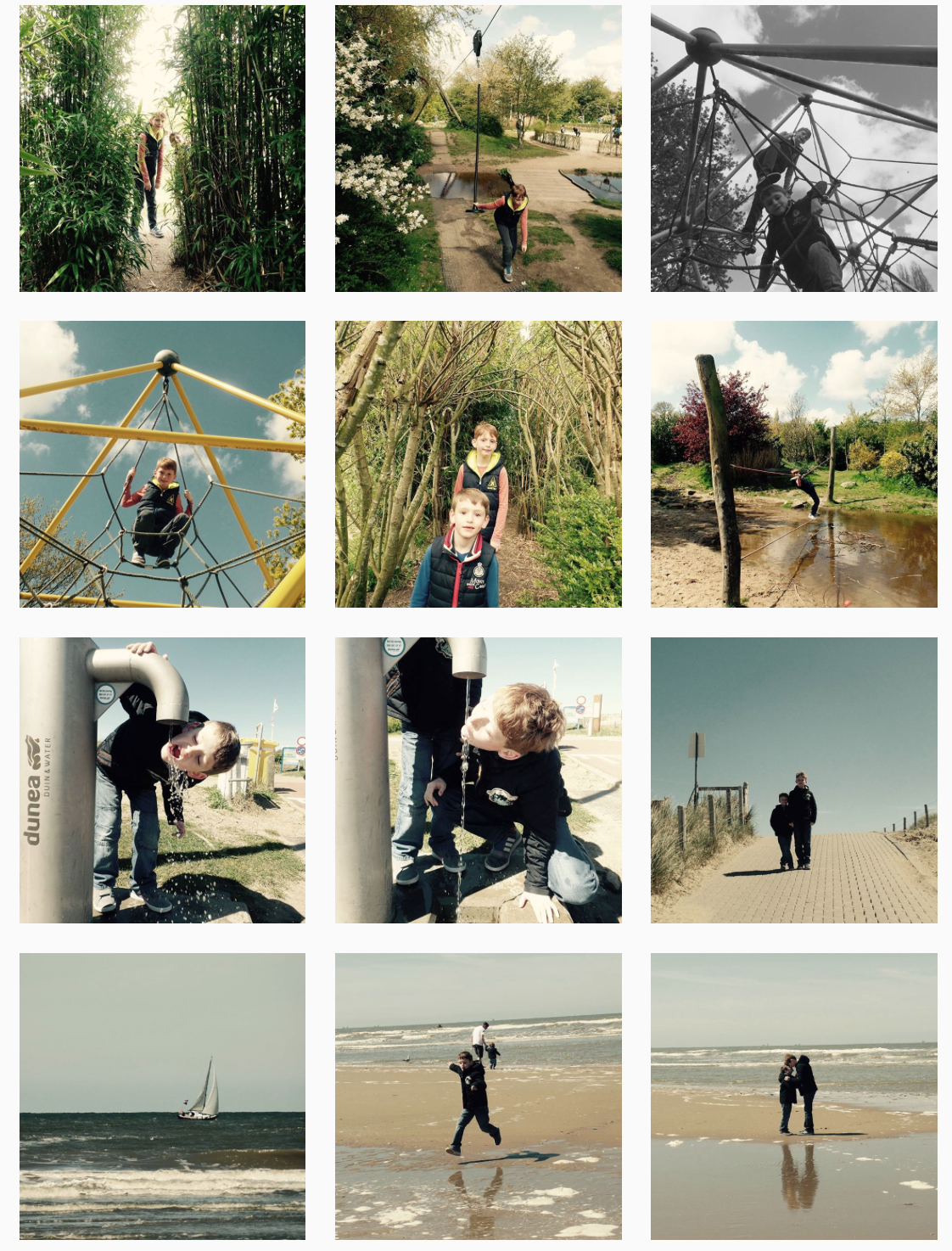Screen dimensions: 952x1251
Task: Open the photo of boy kneeling under water tap
Action: pyautogui.click(x=478, y=780)
